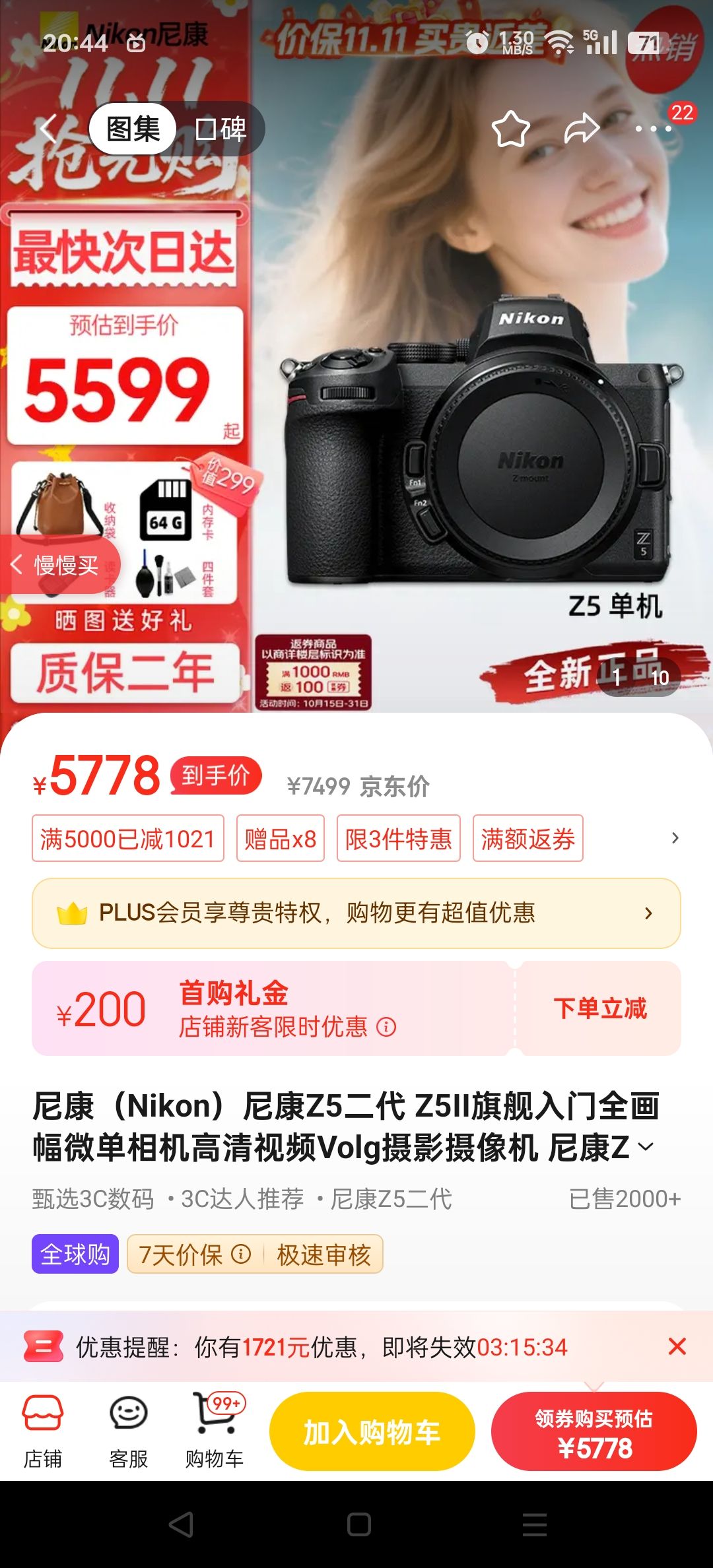Tap the back arrow at top left

48,129
